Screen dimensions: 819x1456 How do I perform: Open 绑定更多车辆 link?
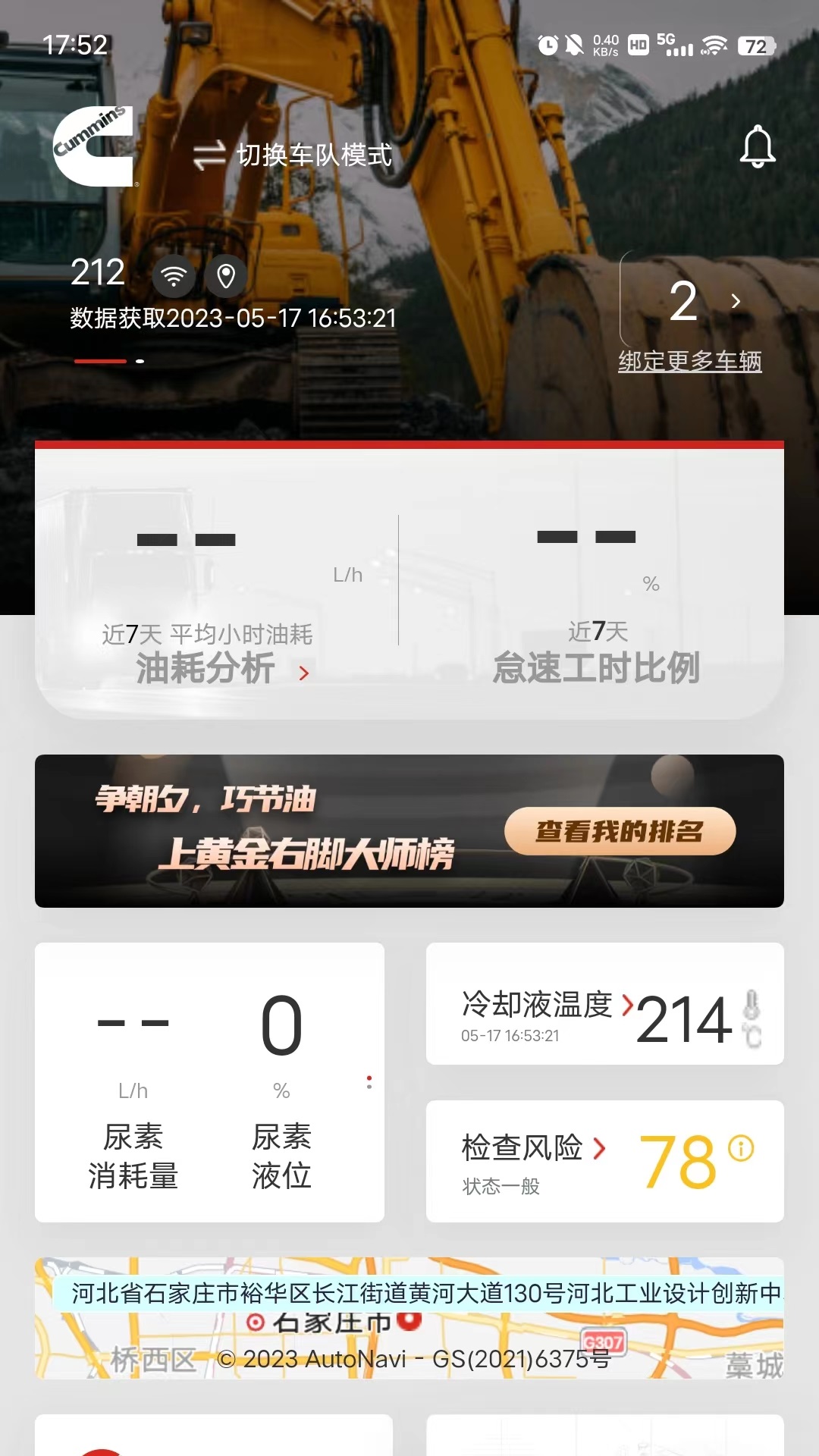coord(689,362)
